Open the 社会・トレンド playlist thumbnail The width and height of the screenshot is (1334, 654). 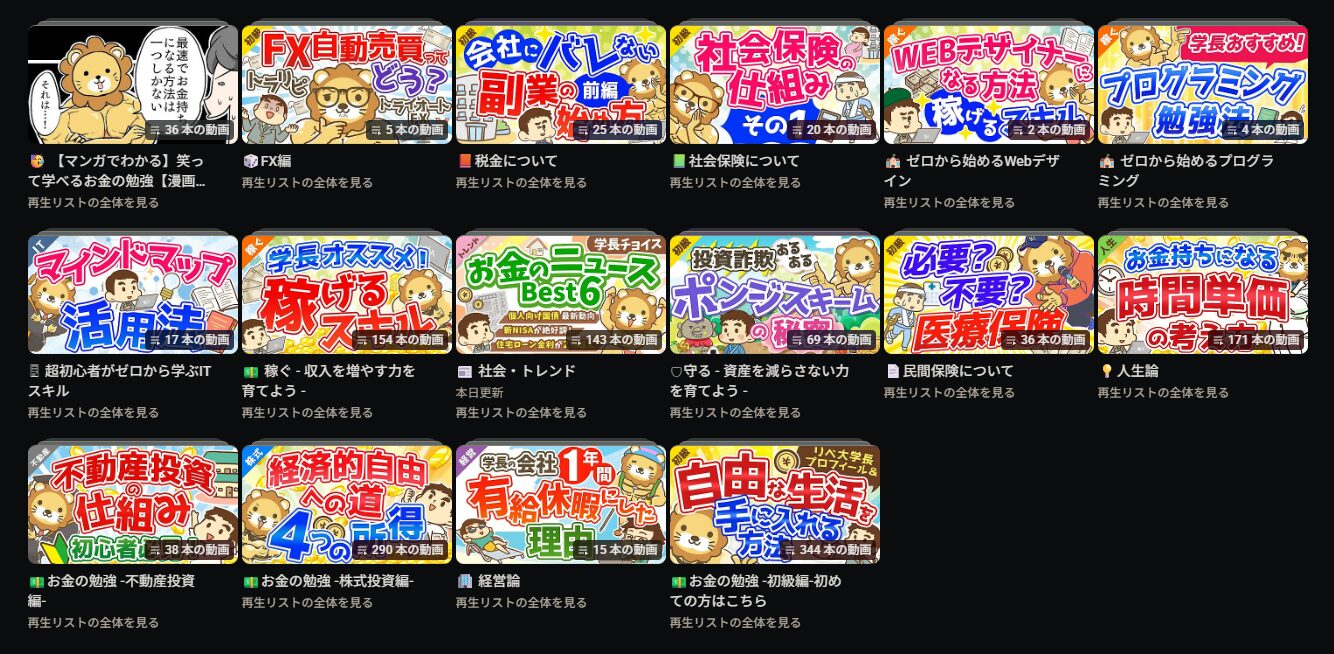click(x=561, y=295)
